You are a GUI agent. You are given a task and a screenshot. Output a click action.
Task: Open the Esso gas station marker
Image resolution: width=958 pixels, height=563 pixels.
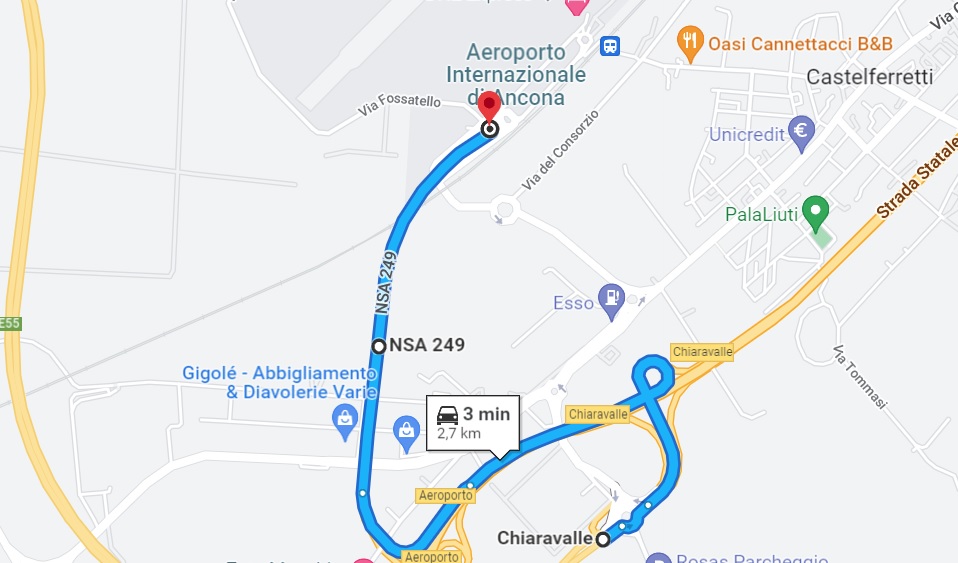611,297
